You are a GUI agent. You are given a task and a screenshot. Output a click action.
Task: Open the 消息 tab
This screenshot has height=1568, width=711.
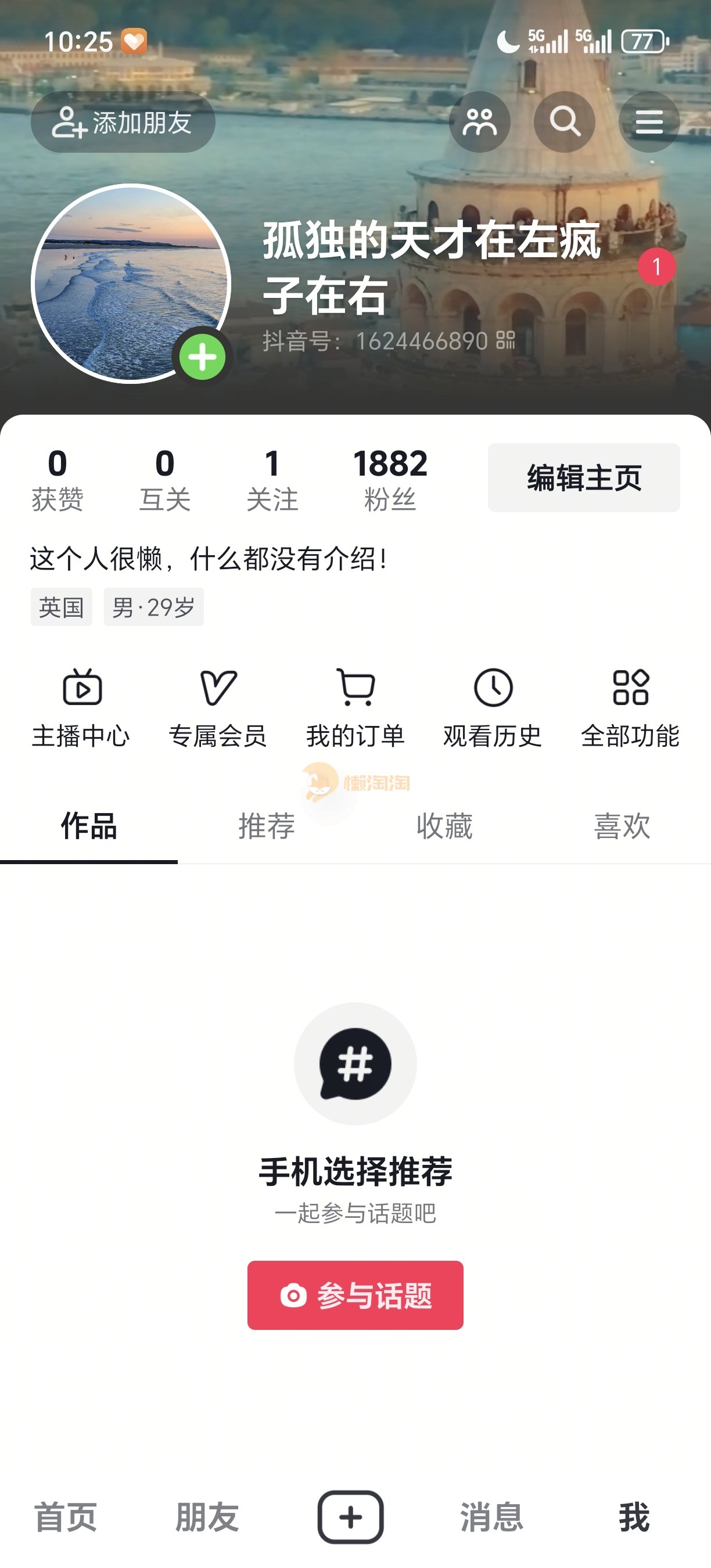(x=492, y=1516)
